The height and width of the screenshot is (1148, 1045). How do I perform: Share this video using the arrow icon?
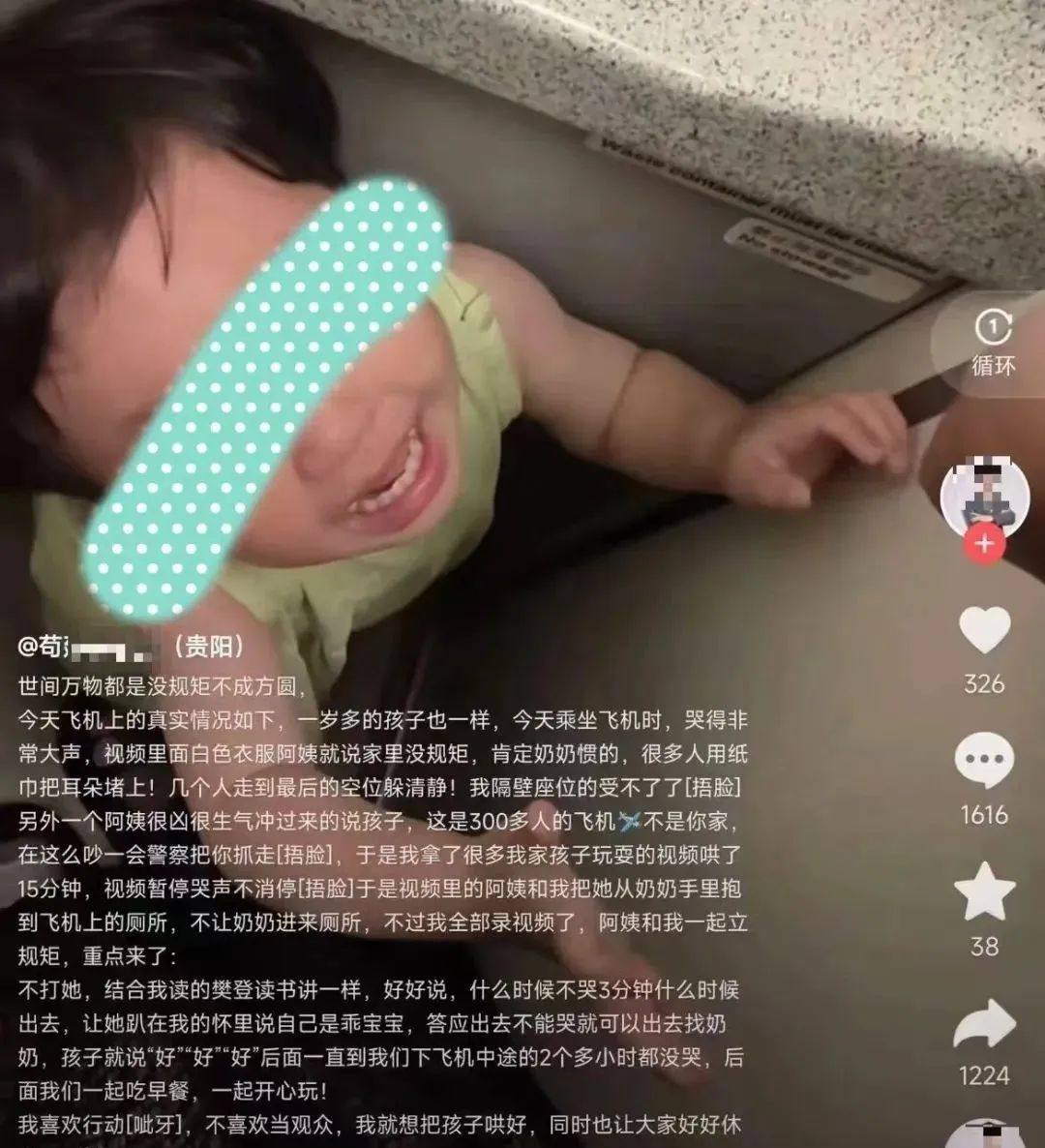[x=984, y=1025]
